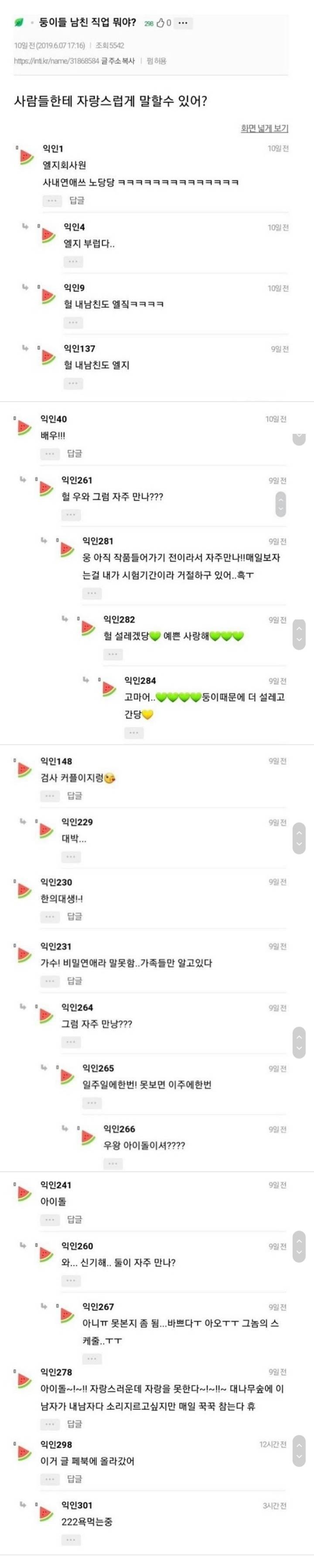Screen dimensions: 314x1568
Task: Open the post's overflow menu beside the like count
Action: point(183,23)
